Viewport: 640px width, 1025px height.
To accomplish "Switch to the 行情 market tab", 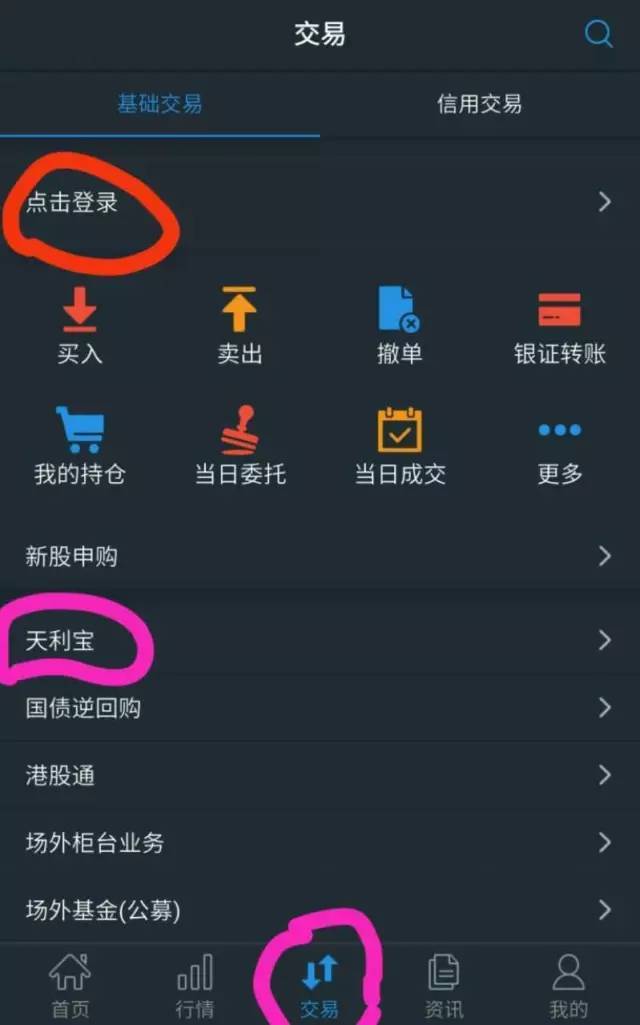I will [x=195, y=986].
